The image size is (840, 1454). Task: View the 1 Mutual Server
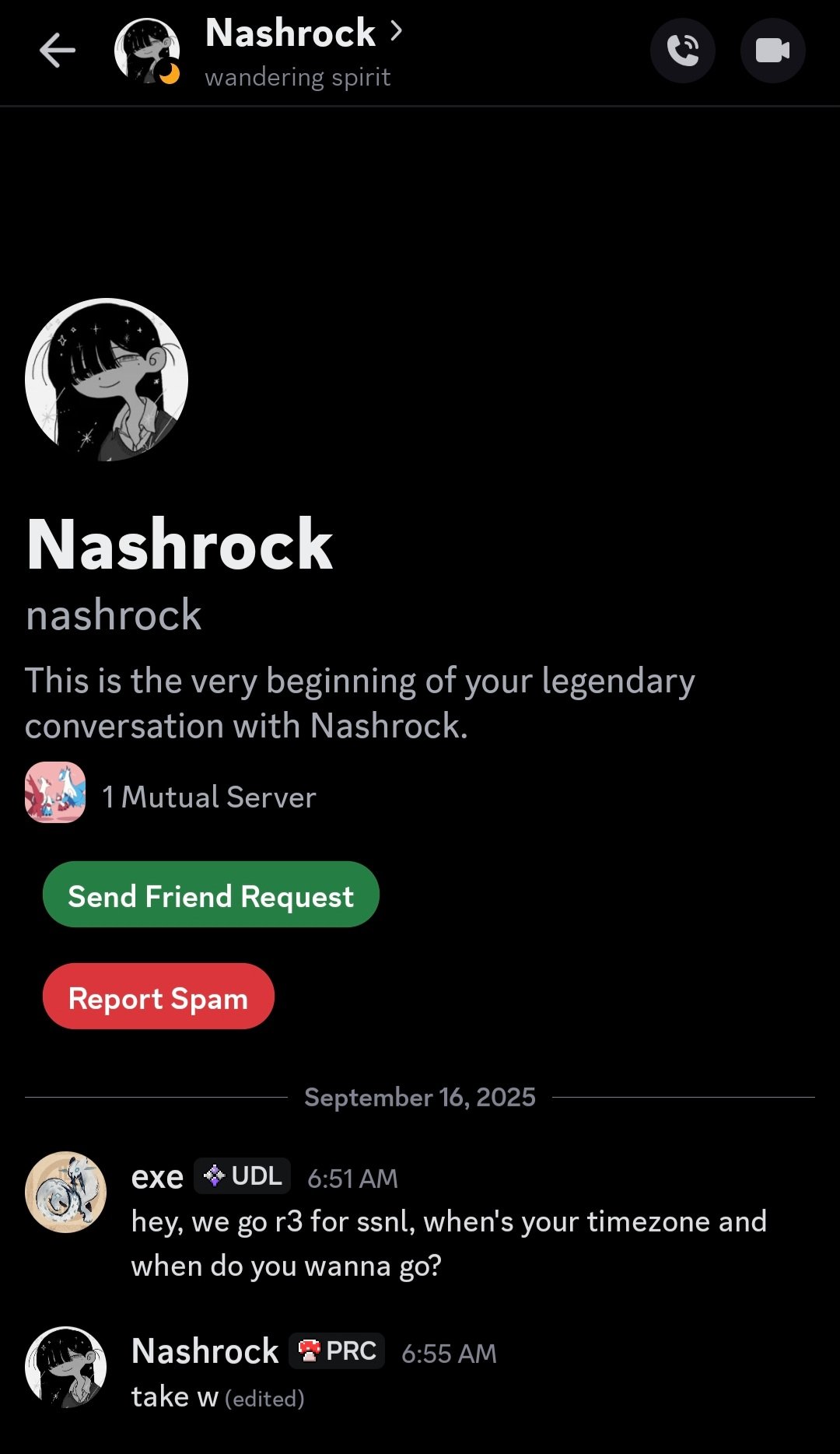tap(208, 797)
